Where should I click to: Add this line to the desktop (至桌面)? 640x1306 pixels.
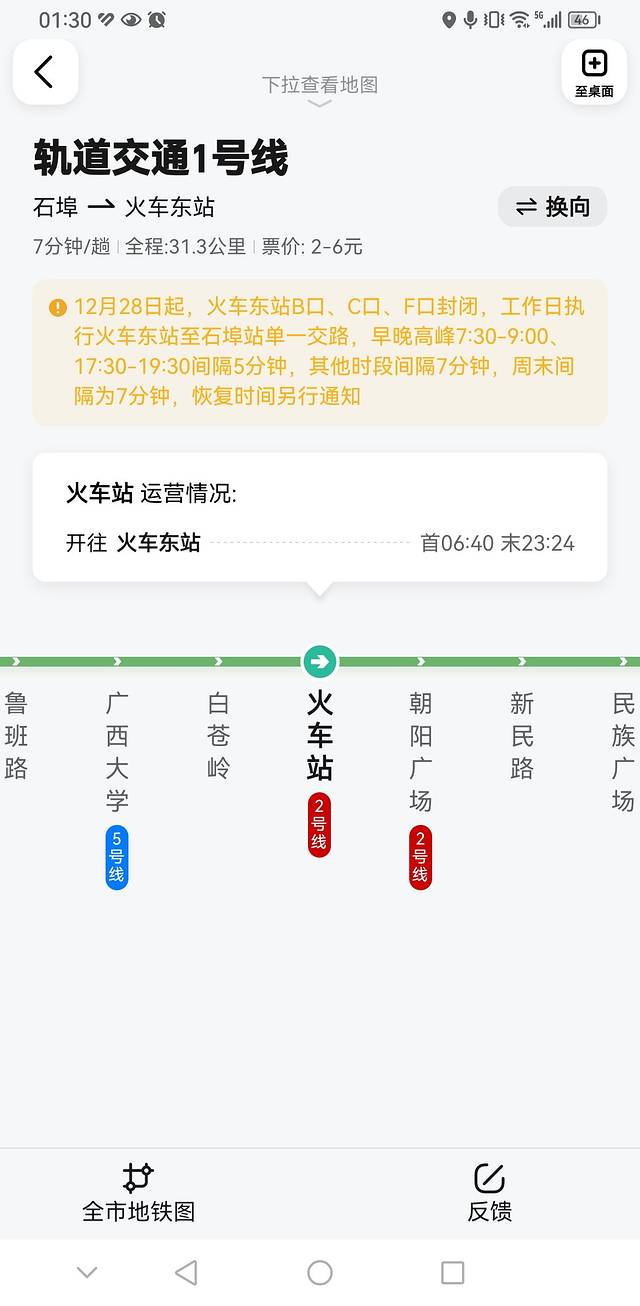(594, 72)
